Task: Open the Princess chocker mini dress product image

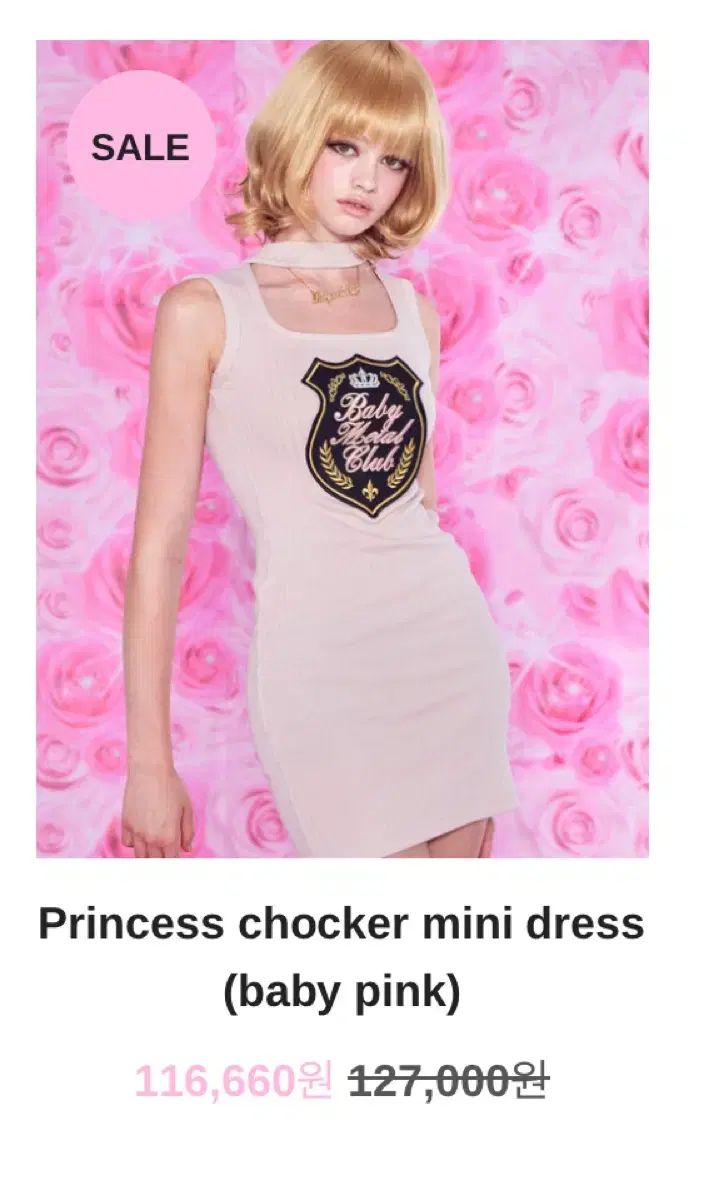Action: (x=342, y=450)
